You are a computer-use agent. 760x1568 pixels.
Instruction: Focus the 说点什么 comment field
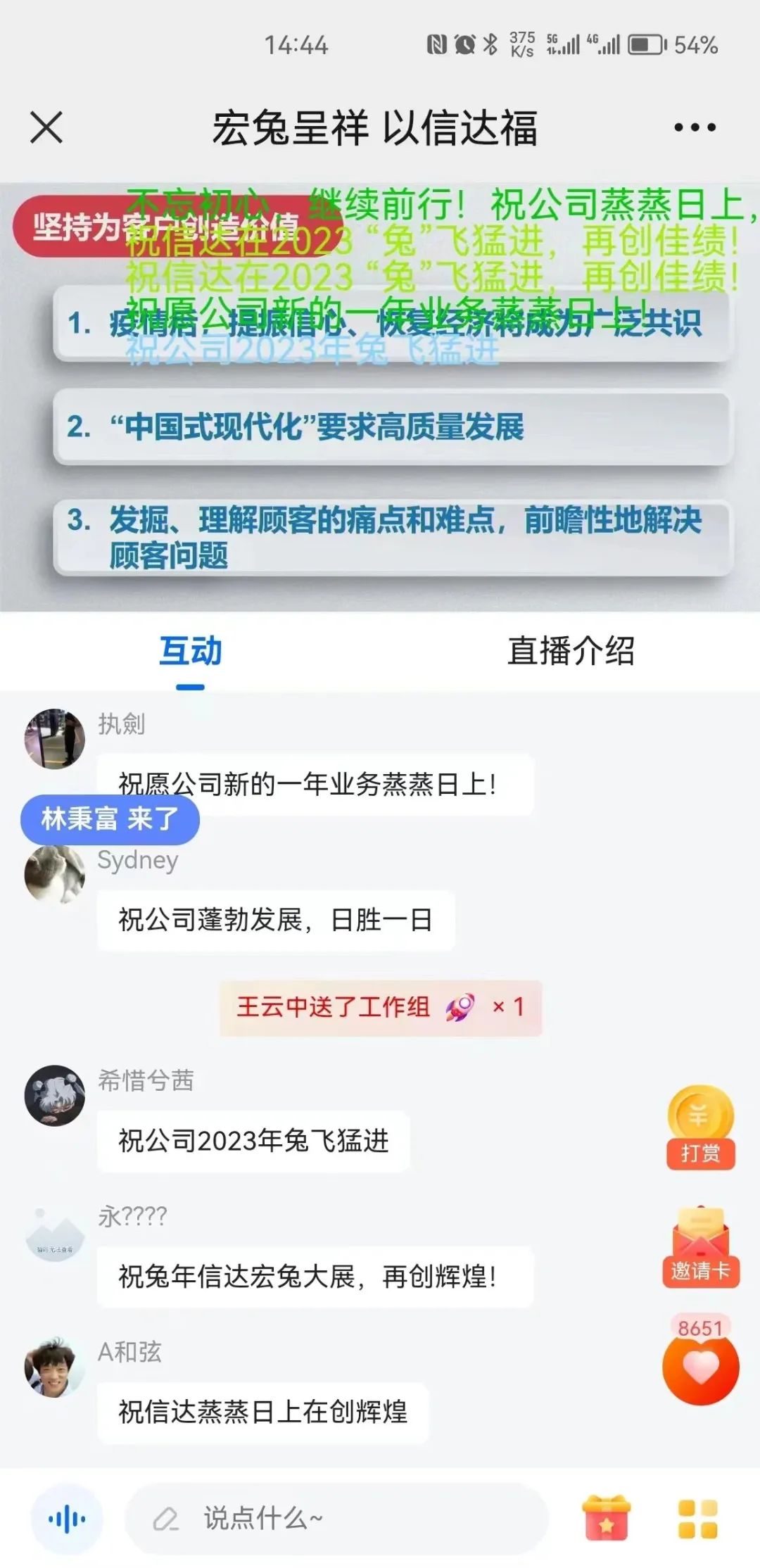click(336, 1519)
